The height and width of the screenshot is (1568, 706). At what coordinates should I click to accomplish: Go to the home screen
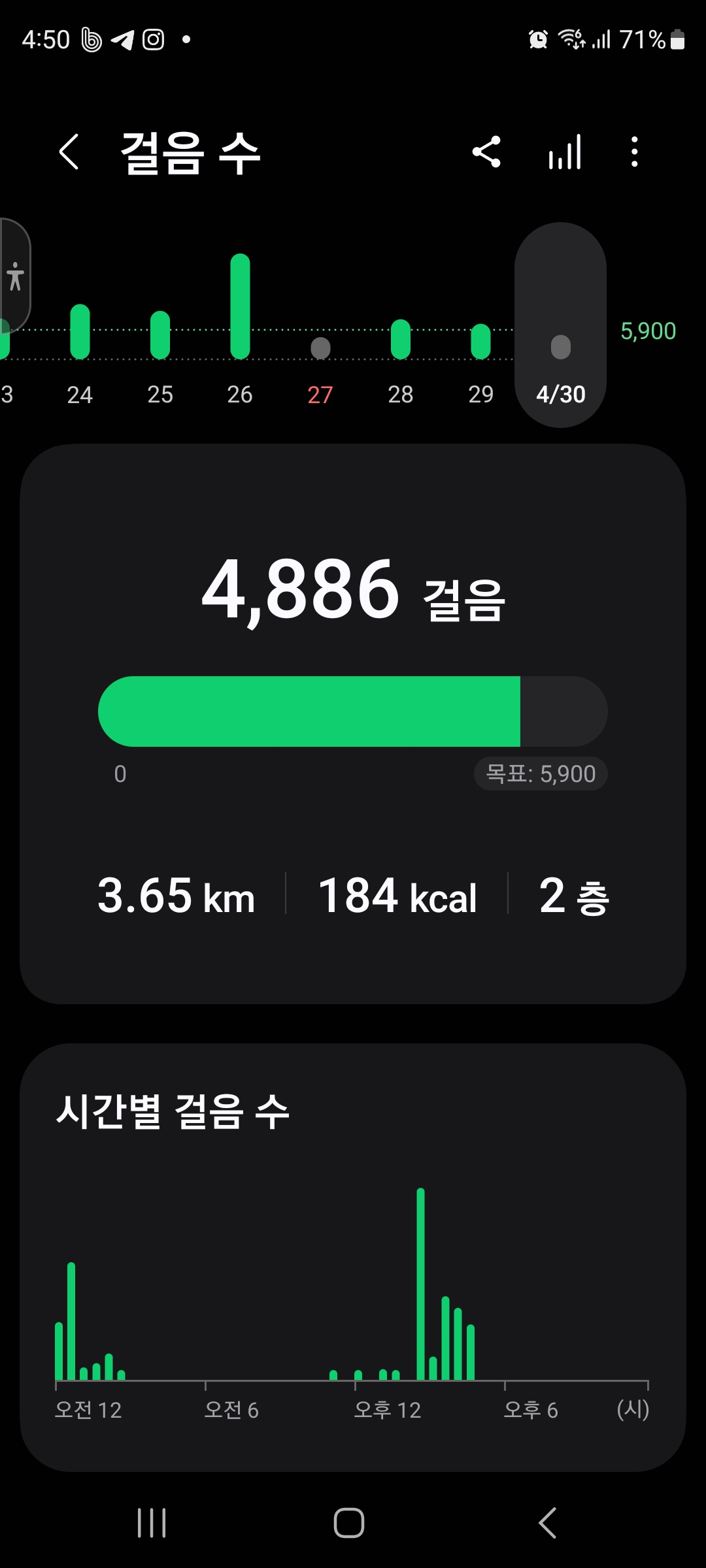pyautogui.click(x=349, y=1523)
